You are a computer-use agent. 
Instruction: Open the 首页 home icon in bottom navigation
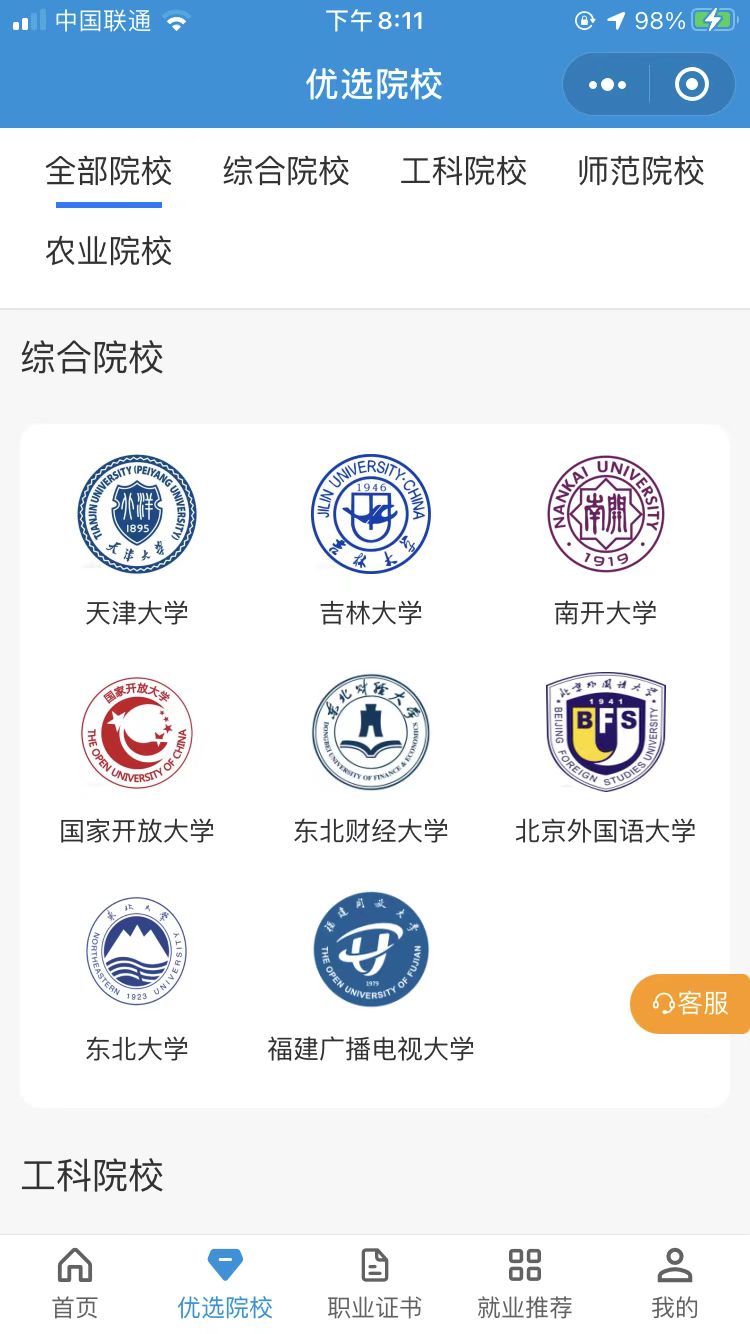(x=74, y=1266)
